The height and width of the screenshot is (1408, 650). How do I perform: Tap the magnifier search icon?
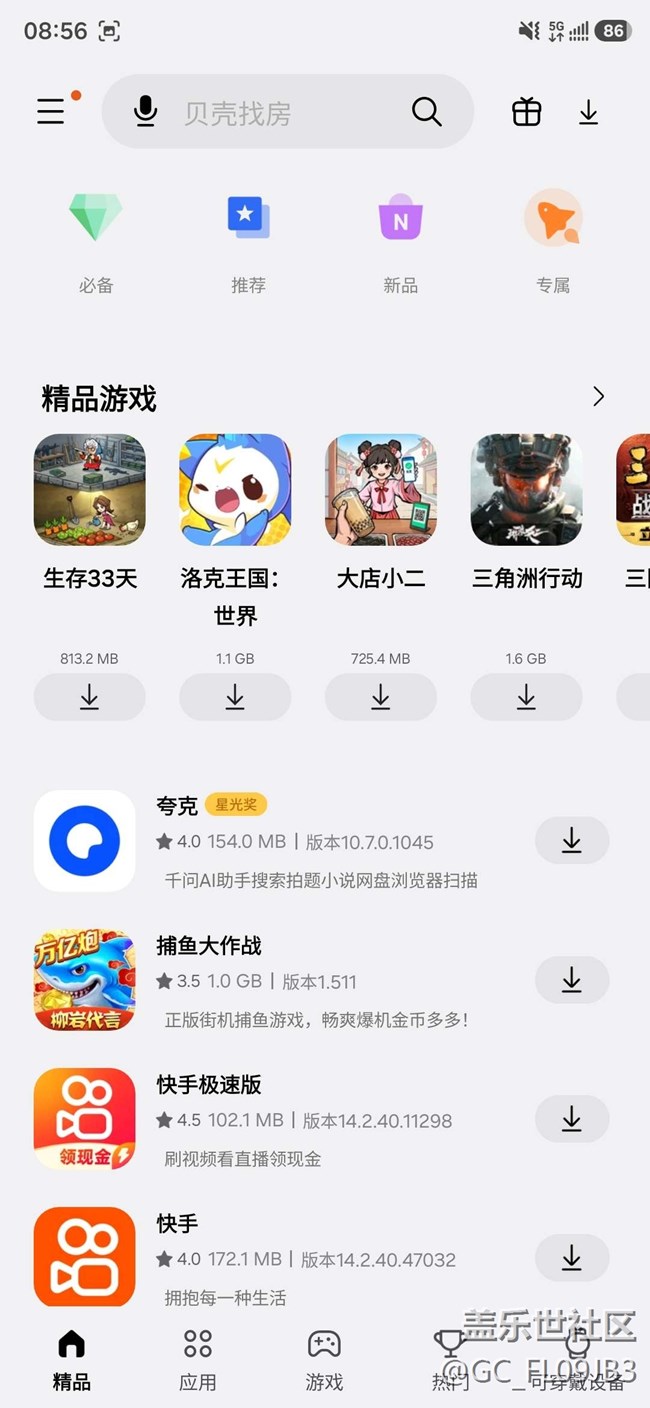click(426, 111)
